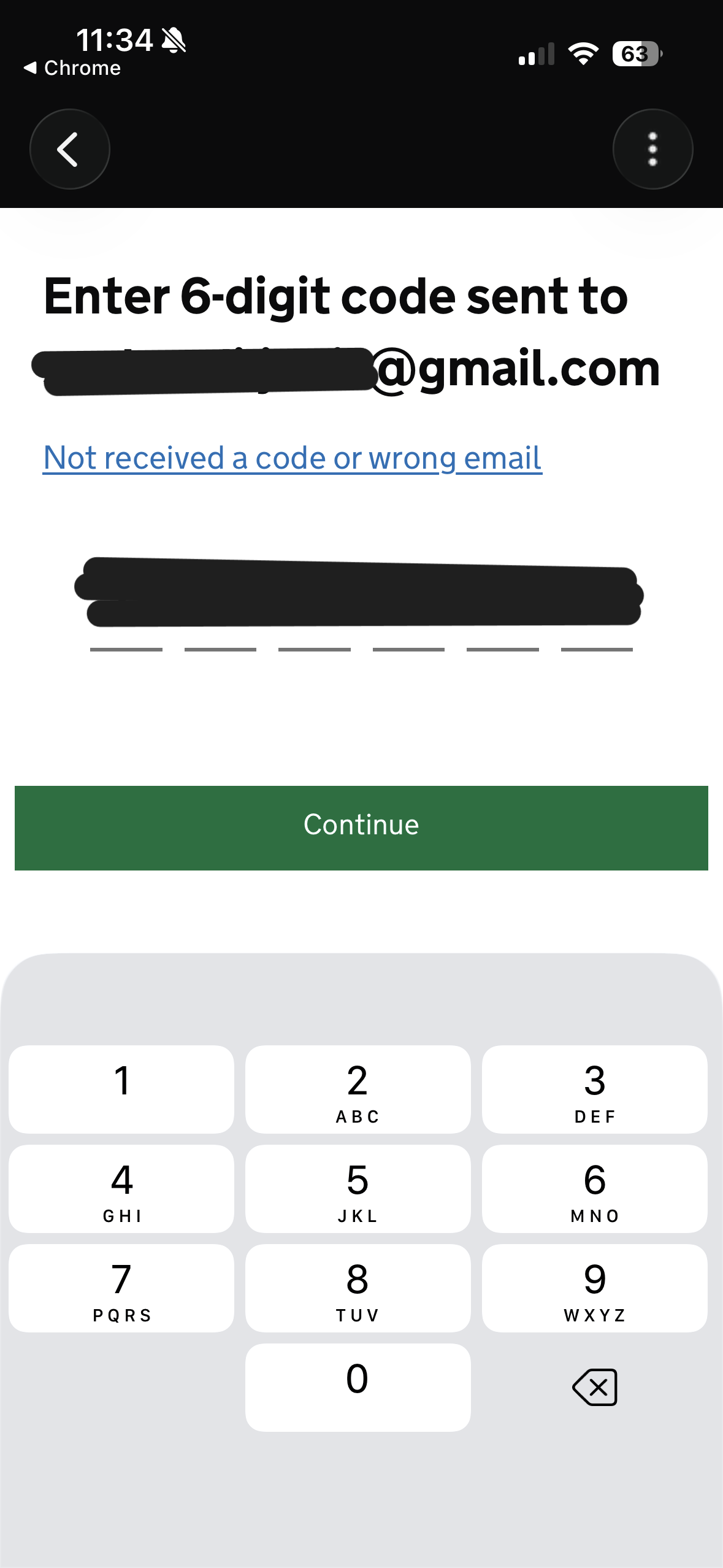Enter digit 5 on the keypad
Screen dimensions: 723x1568
pos(358,1188)
